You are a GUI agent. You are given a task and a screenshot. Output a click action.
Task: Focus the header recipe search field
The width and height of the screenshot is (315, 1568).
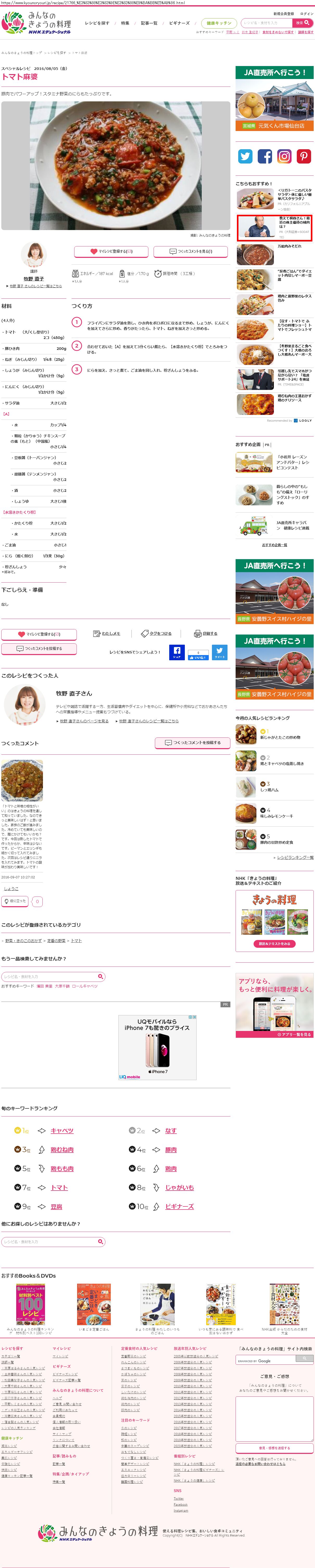(x=267, y=23)
